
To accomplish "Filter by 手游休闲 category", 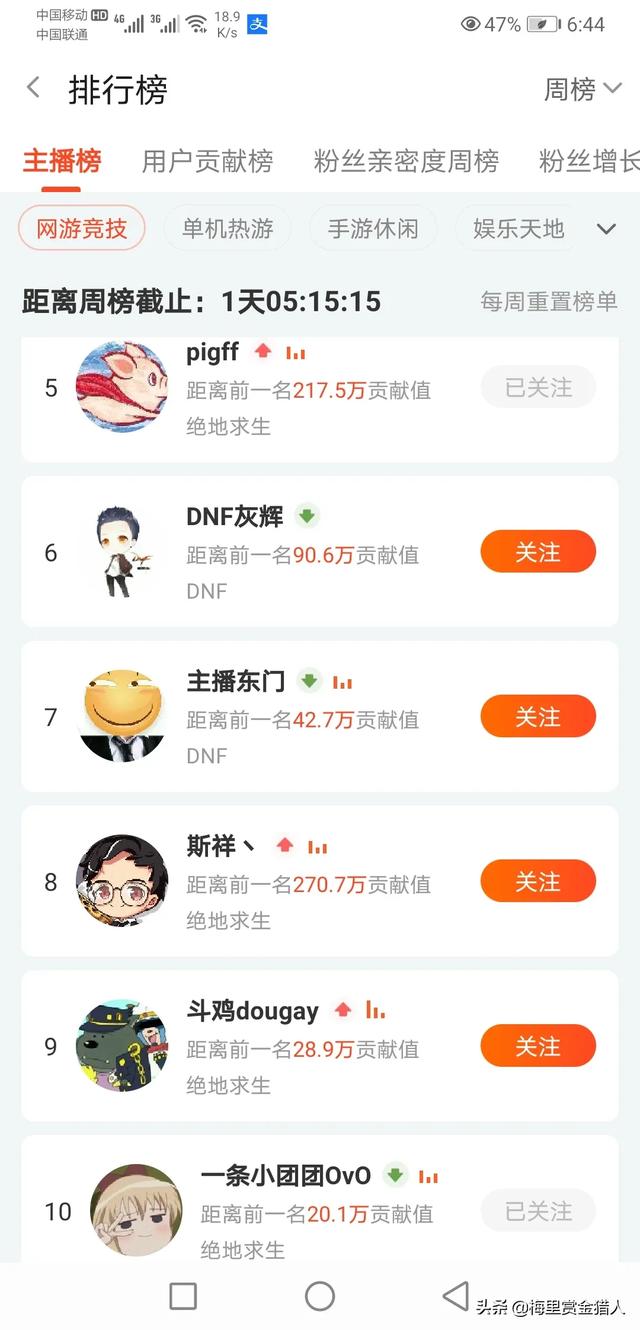I will point(373,229).
